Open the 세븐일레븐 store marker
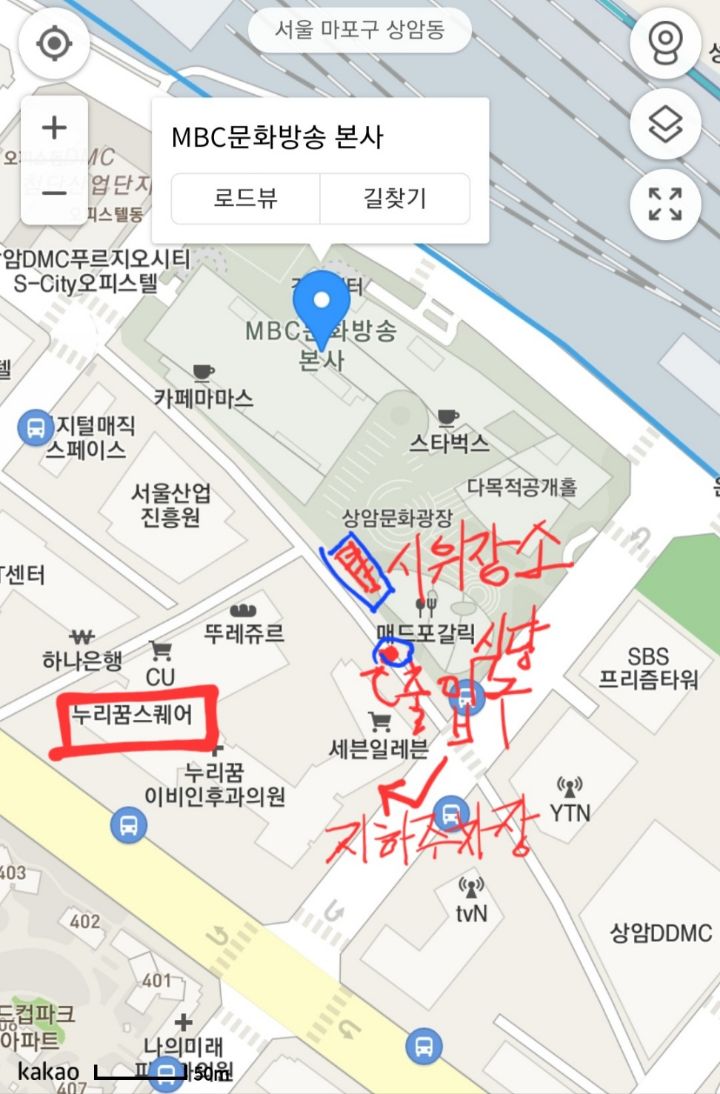720x1094 pixels. click(x=379, y=721)
